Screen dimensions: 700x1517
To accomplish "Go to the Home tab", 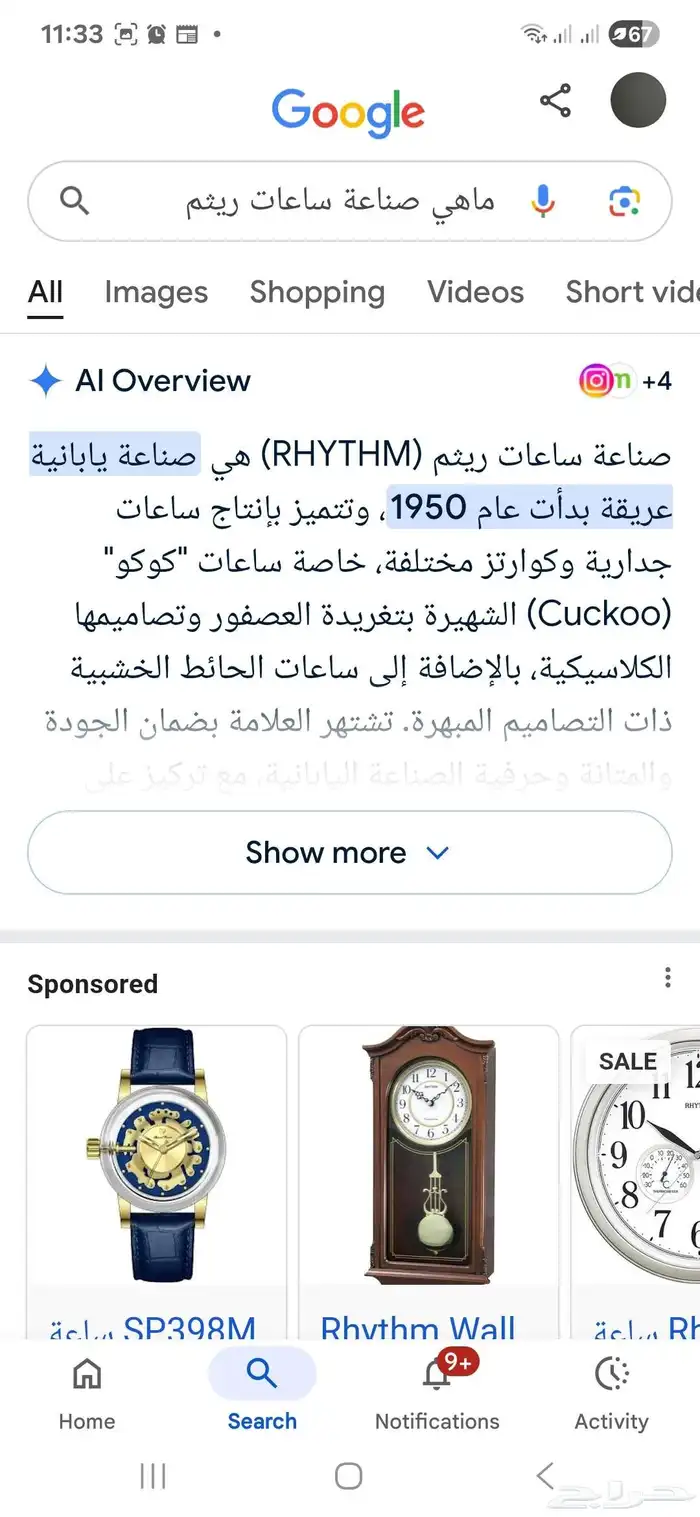I will [87, 1392].
